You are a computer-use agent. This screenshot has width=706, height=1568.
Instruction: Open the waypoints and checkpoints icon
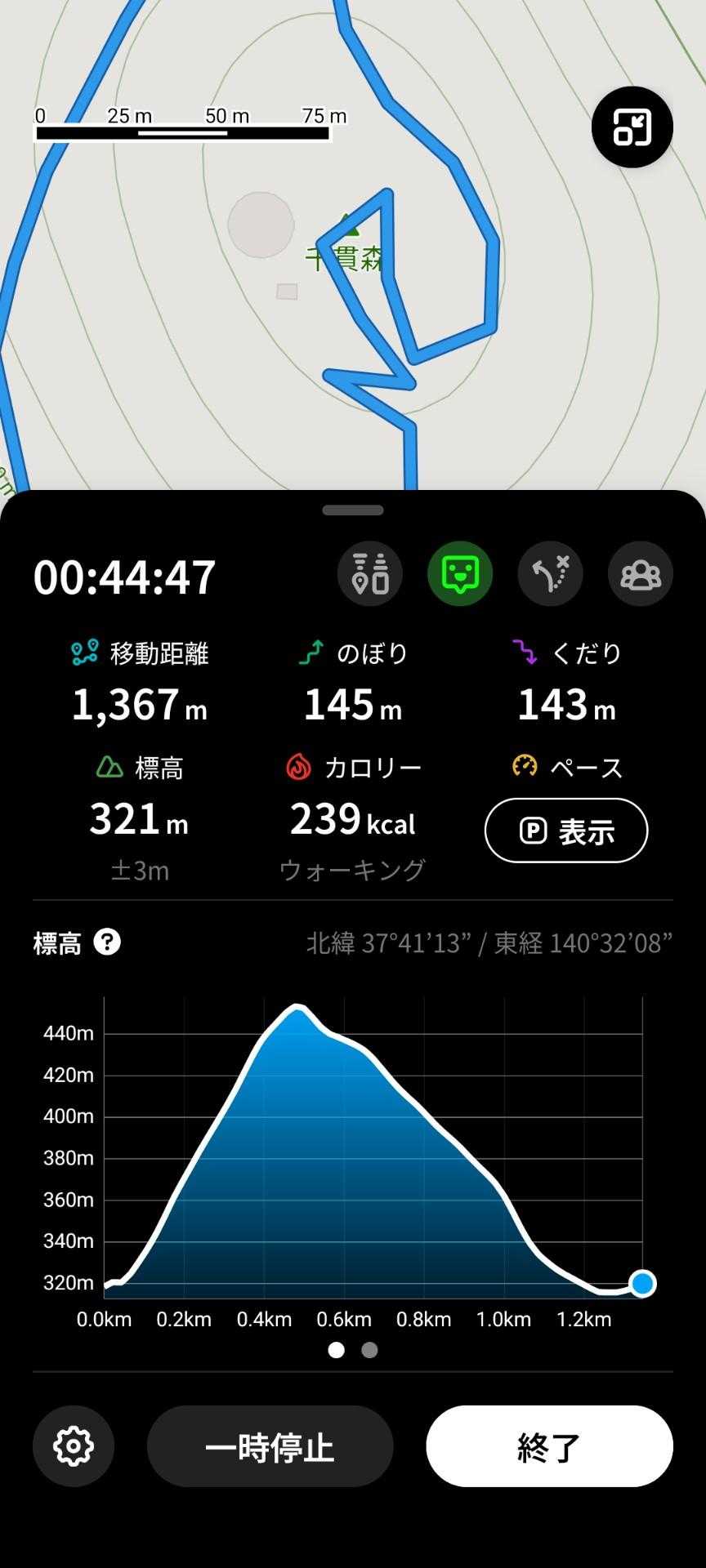tap(370, 573)
